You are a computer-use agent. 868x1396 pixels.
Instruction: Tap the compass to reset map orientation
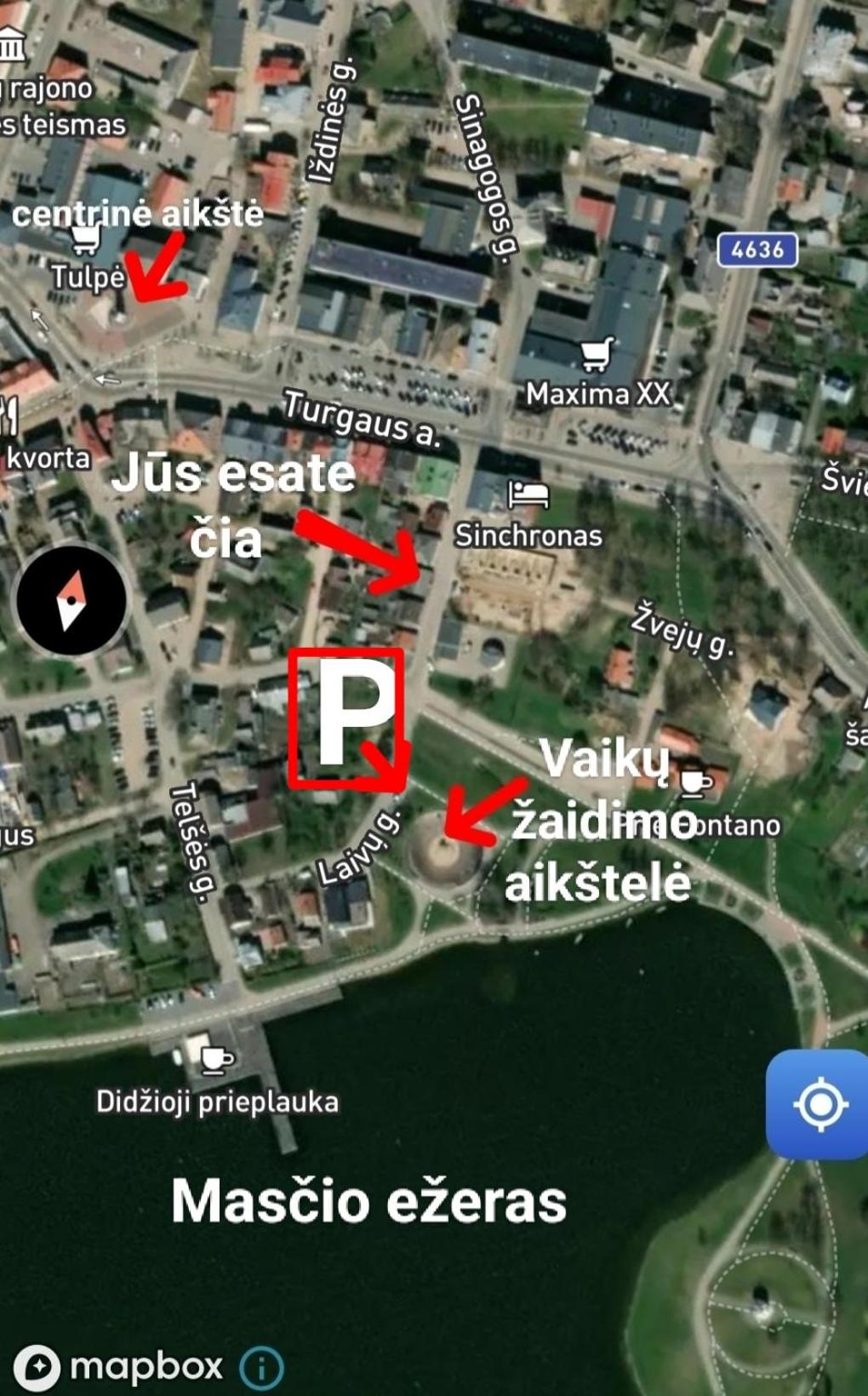pos(71,599)
